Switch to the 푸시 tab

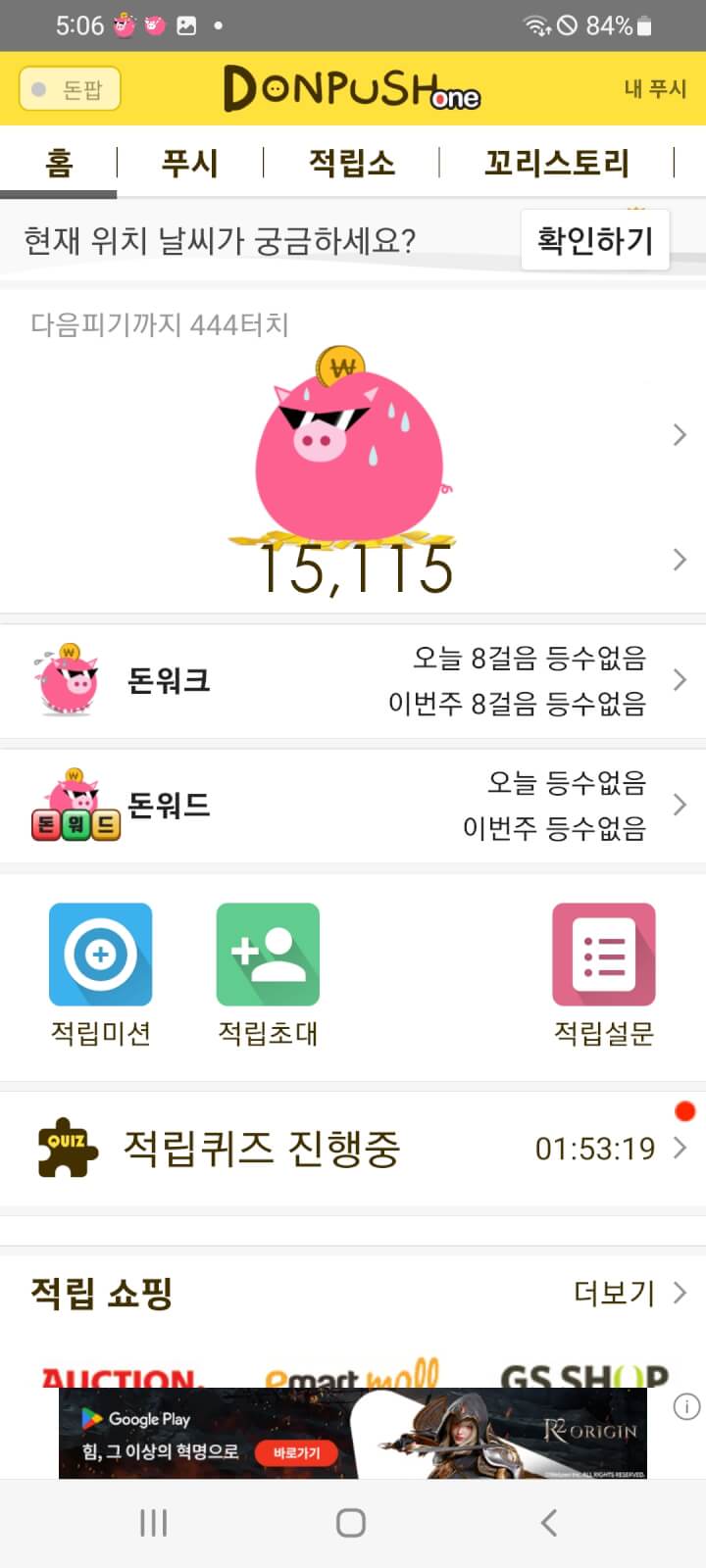coord(189,163)
